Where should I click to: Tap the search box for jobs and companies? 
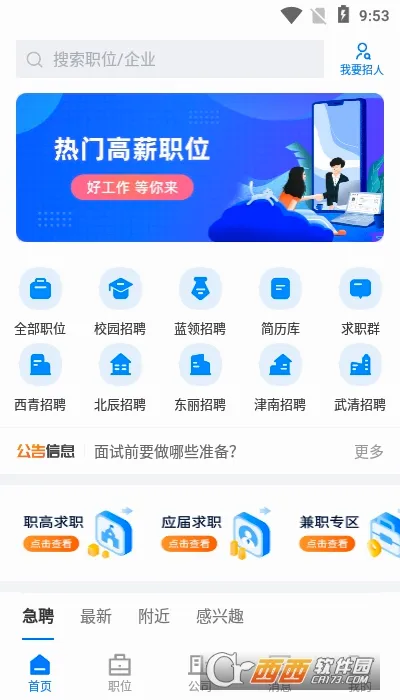[170, 59]
